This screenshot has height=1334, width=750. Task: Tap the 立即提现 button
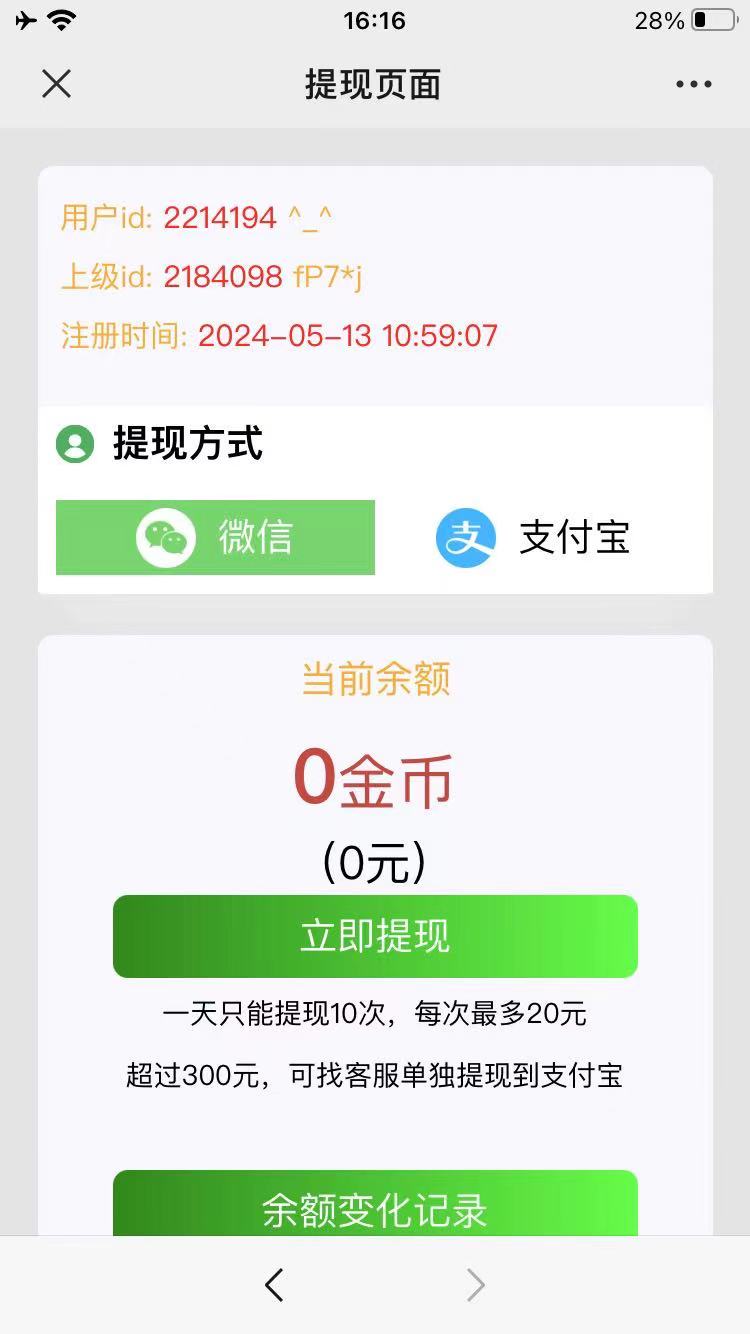[x=375, y=936]
